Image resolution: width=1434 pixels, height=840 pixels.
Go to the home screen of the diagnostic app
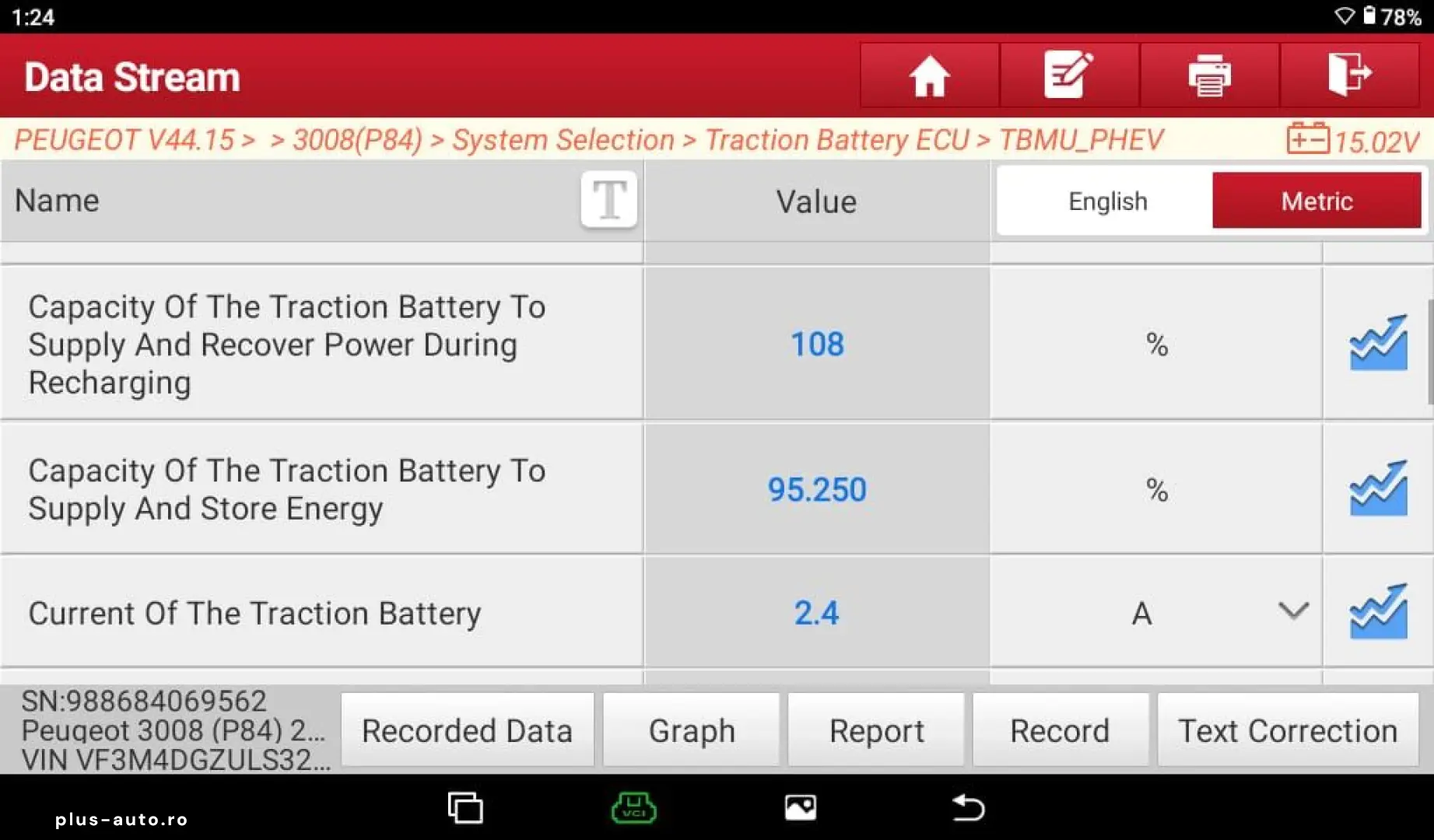click(929, 75)
